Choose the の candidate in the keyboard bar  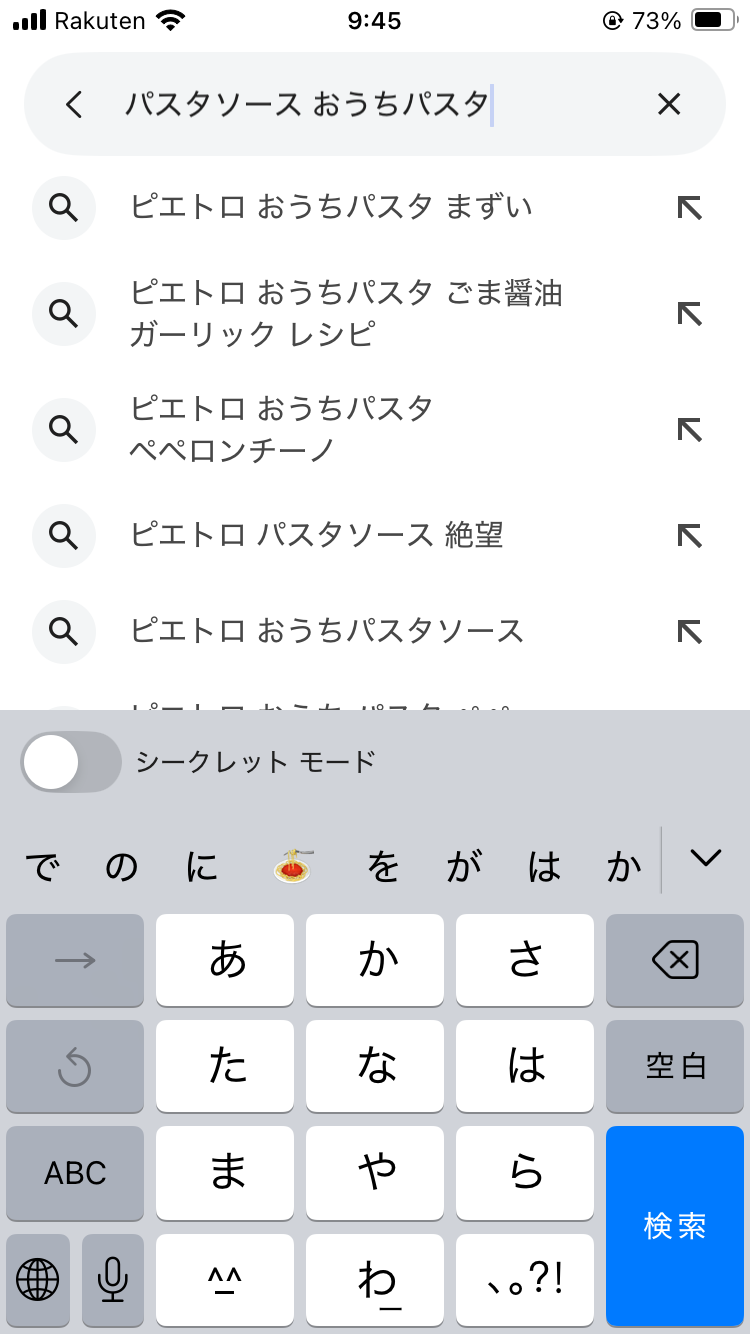(x=122, y=866)
